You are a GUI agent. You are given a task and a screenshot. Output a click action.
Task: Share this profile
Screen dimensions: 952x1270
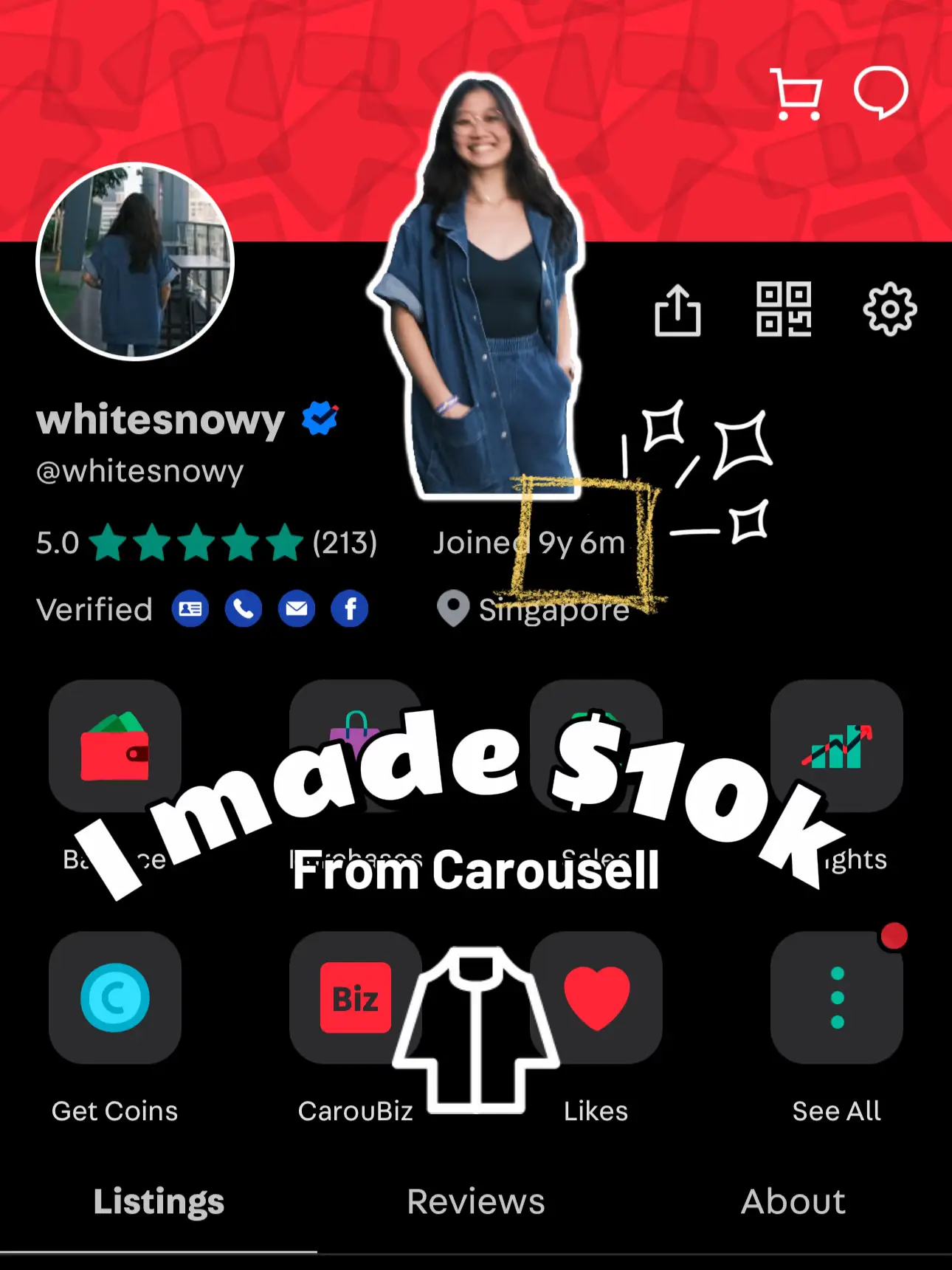point(678,311)
